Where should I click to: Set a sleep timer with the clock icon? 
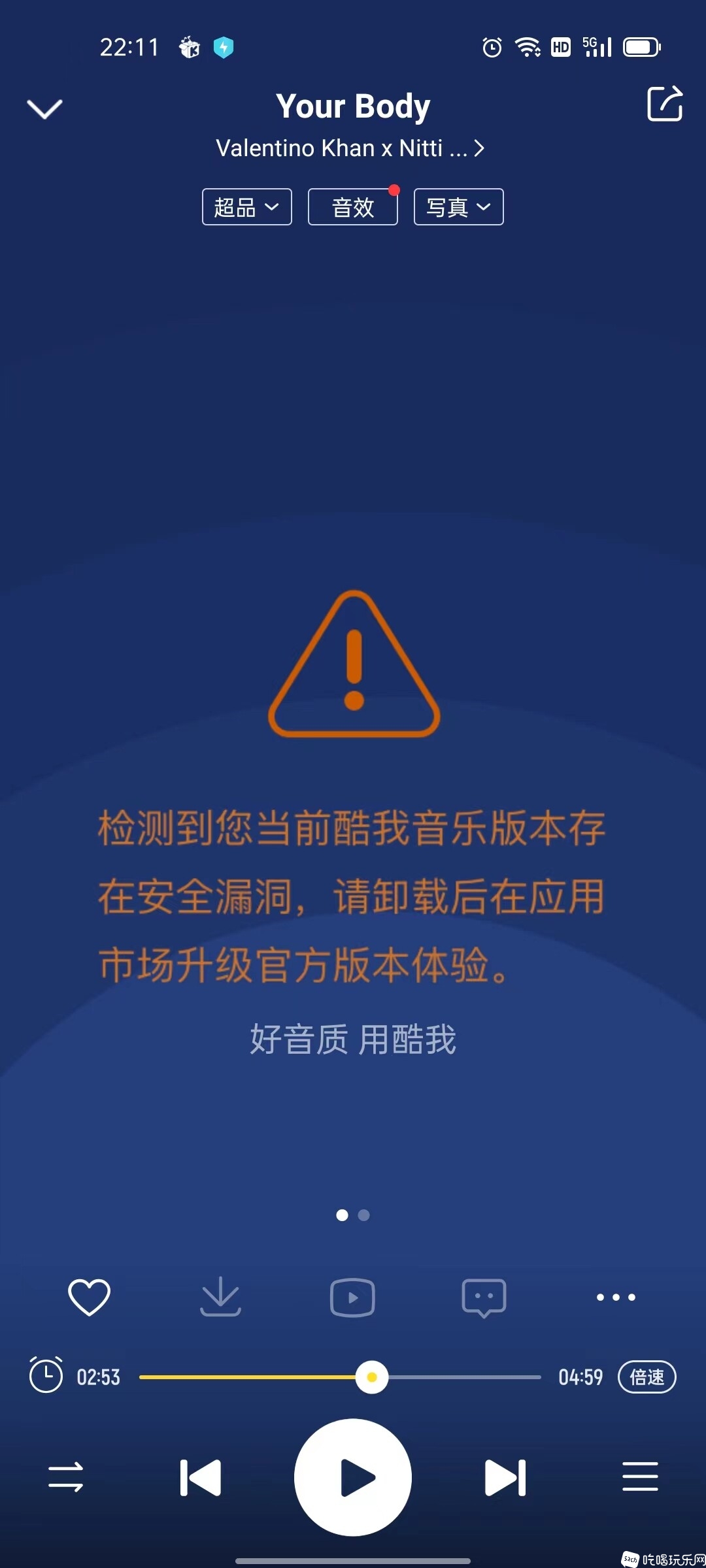[x=46, y=1375]
